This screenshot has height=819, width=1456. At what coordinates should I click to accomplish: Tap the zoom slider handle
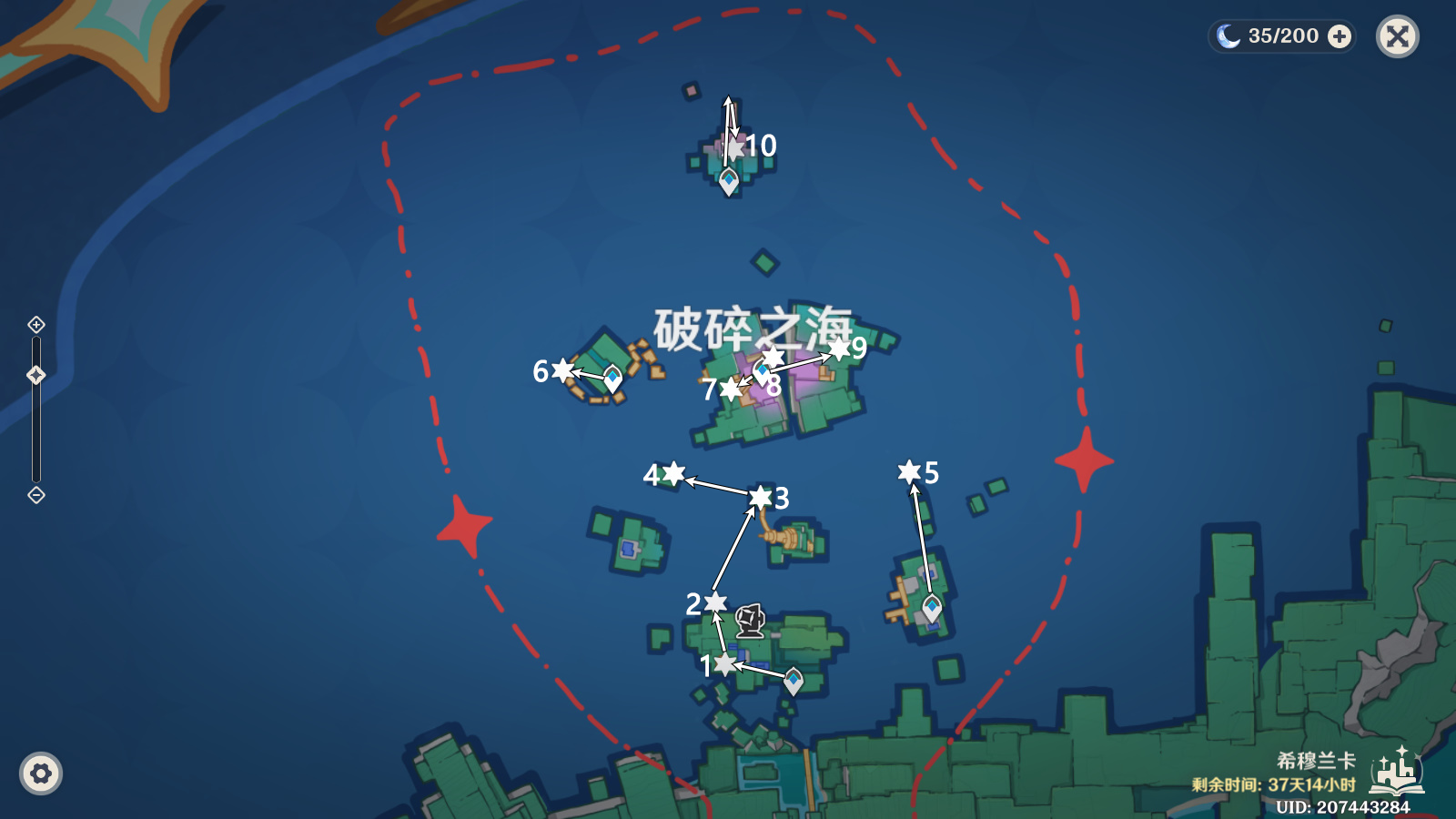[36, 375]
